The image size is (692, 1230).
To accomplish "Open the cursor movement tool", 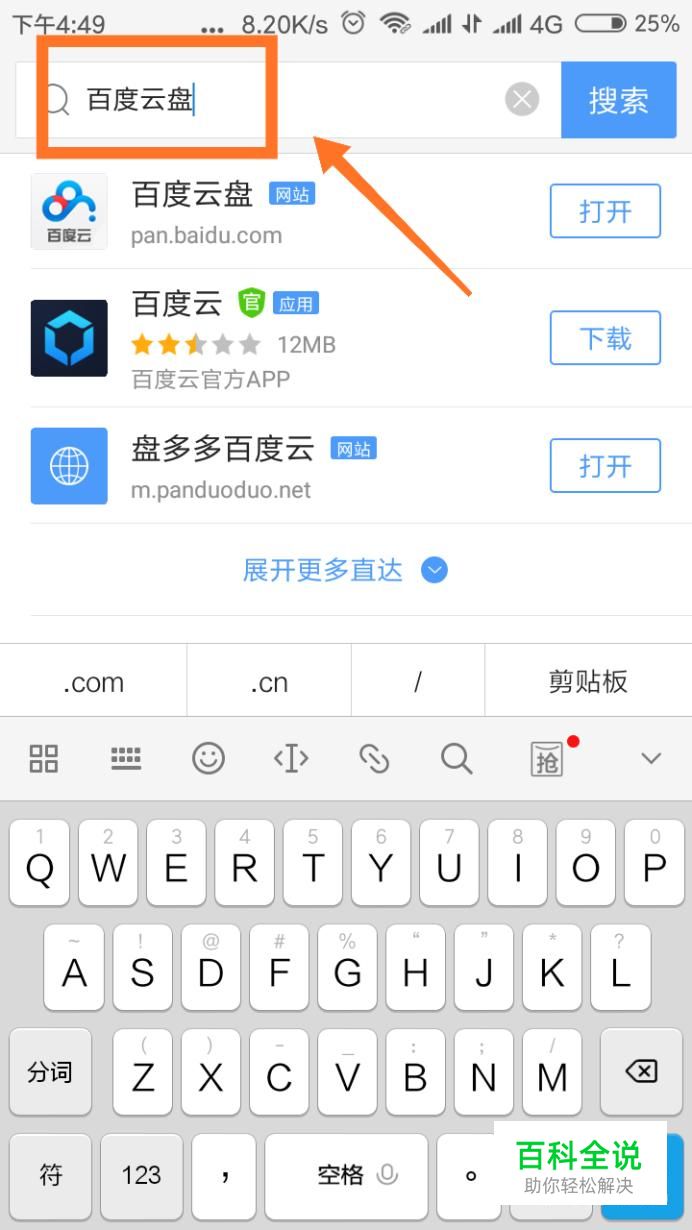I will [x=291, y=759].
